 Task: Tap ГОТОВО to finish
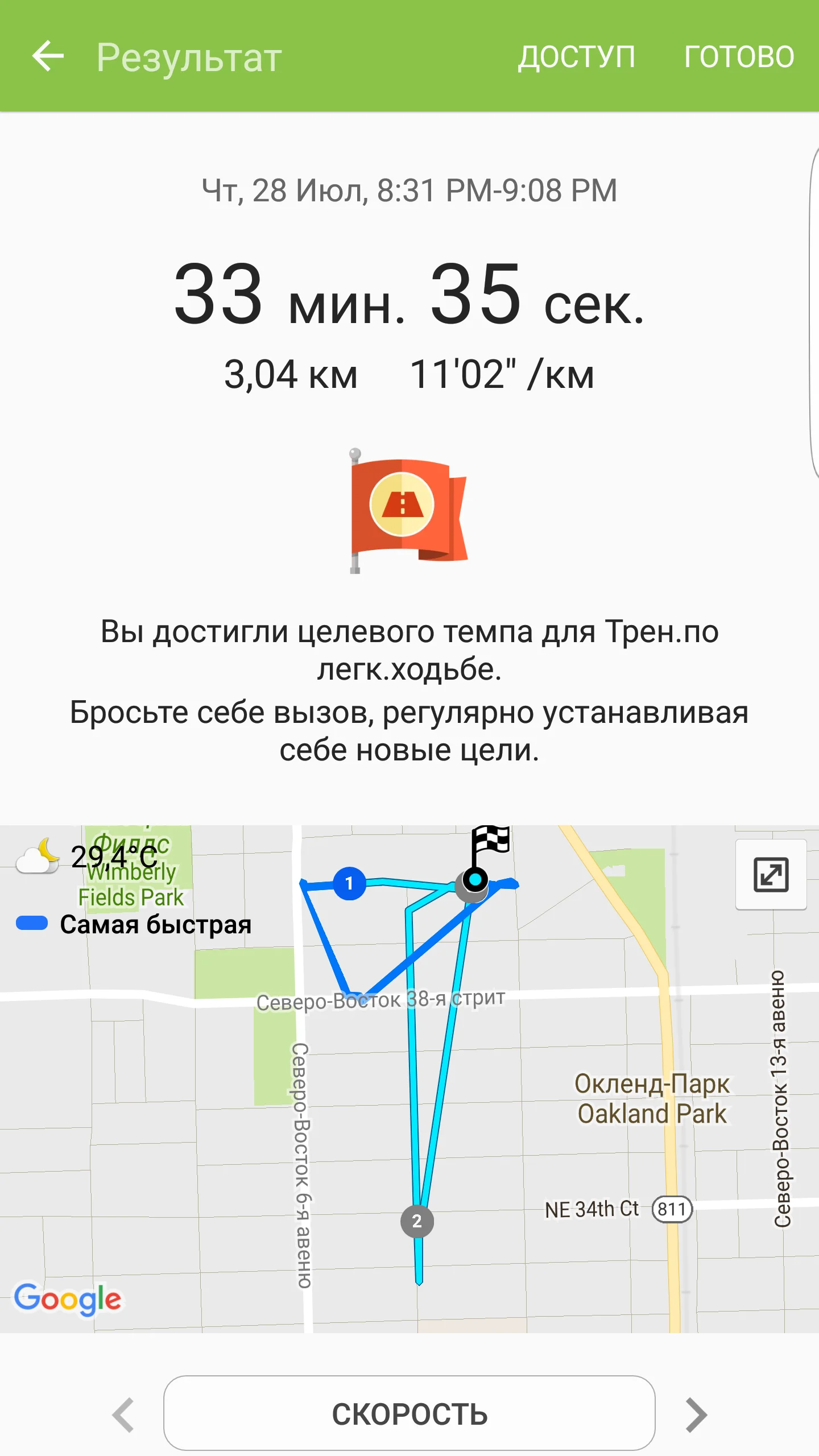coord(739,56)
